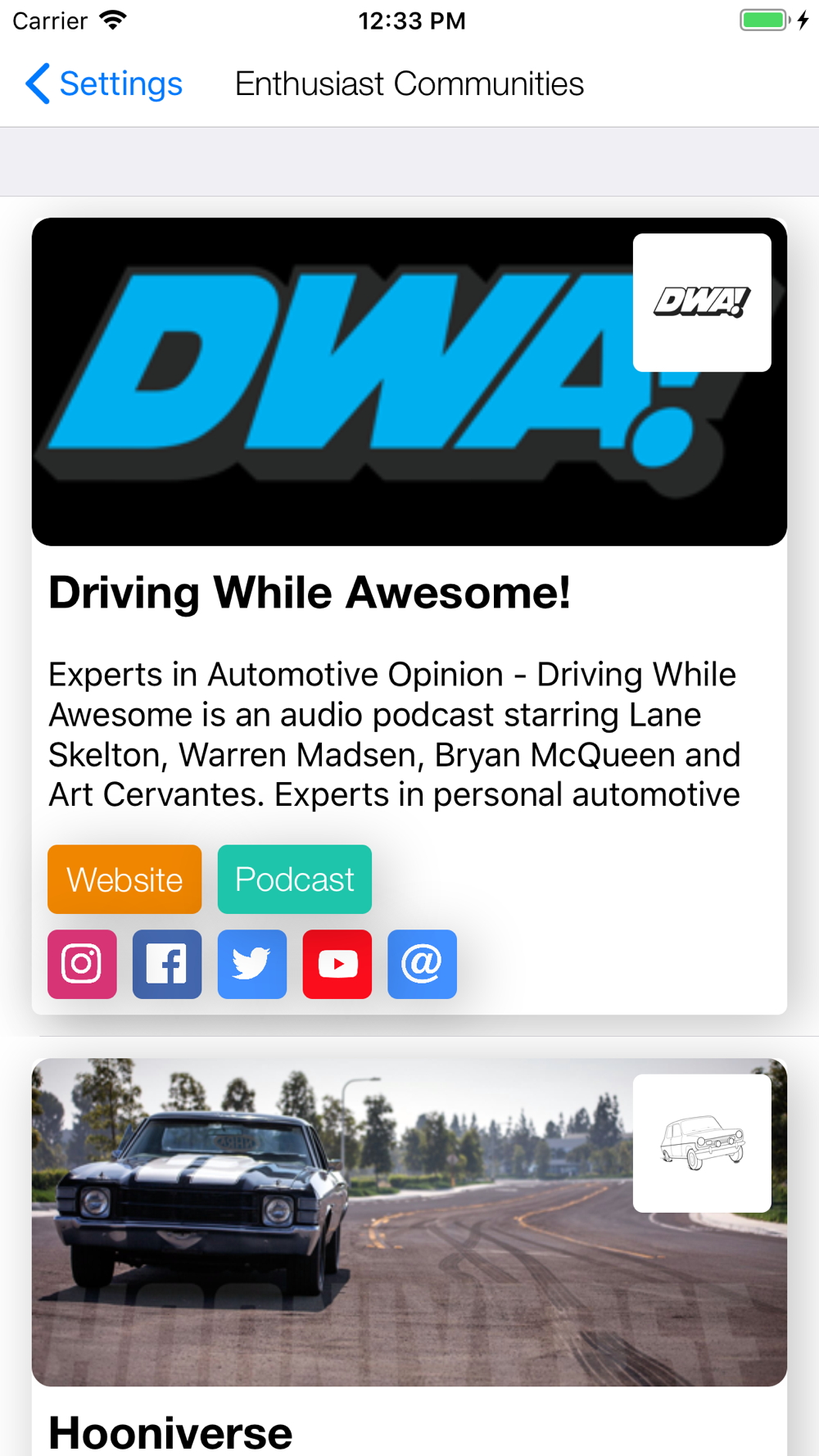Open Driving While Awesome's Instagram page
The height and width of the screenshot is (1456, 819).
82,965
